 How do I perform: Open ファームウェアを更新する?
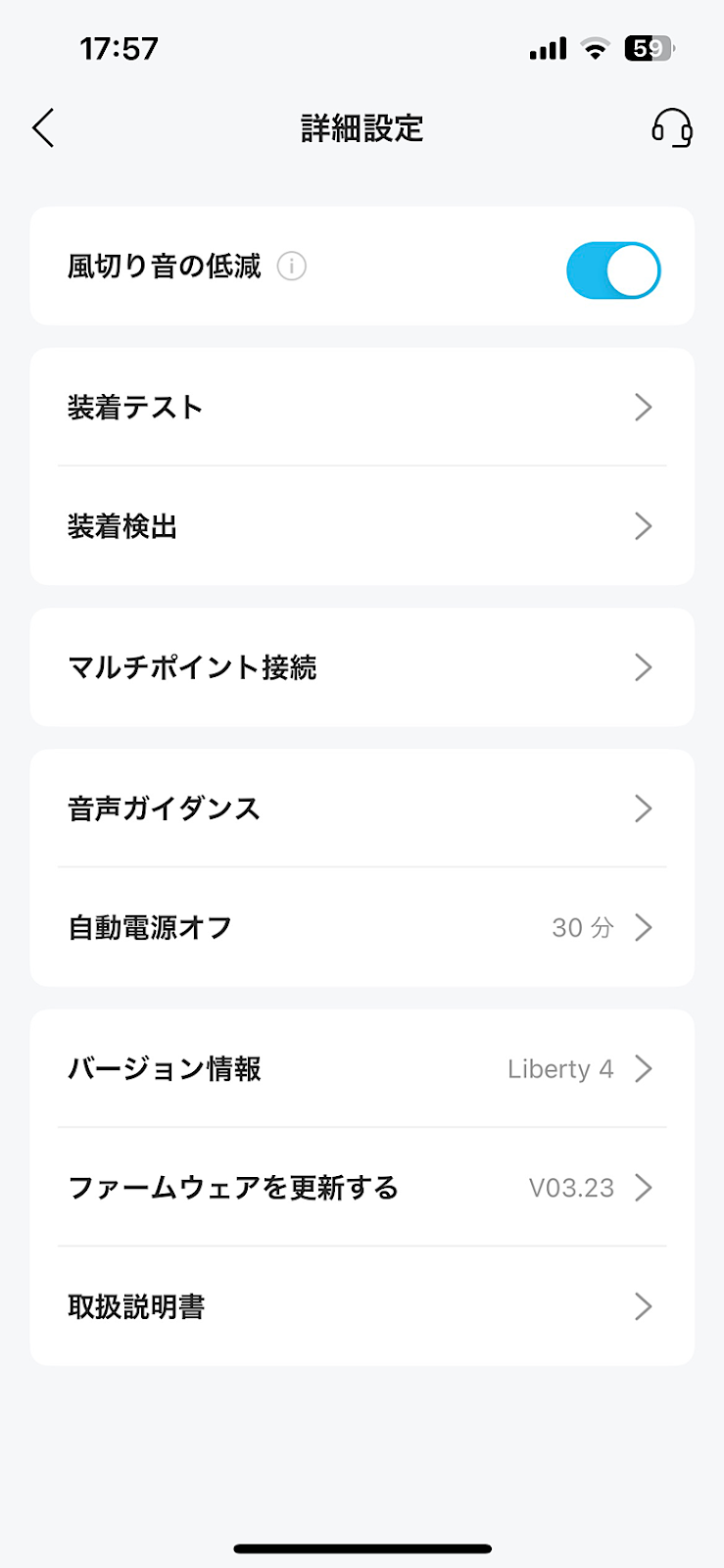coord(362,1187)
